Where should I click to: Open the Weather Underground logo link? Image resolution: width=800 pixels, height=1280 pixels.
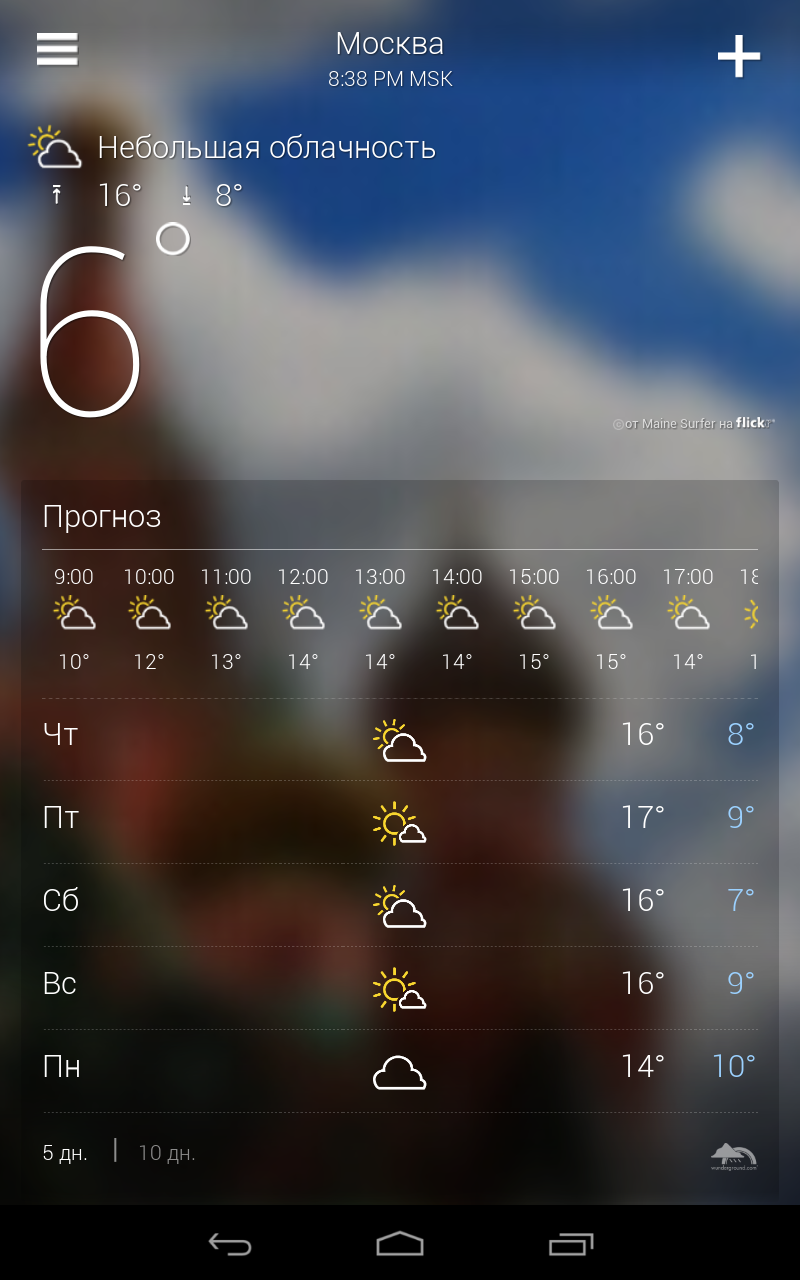[734, 1156]
